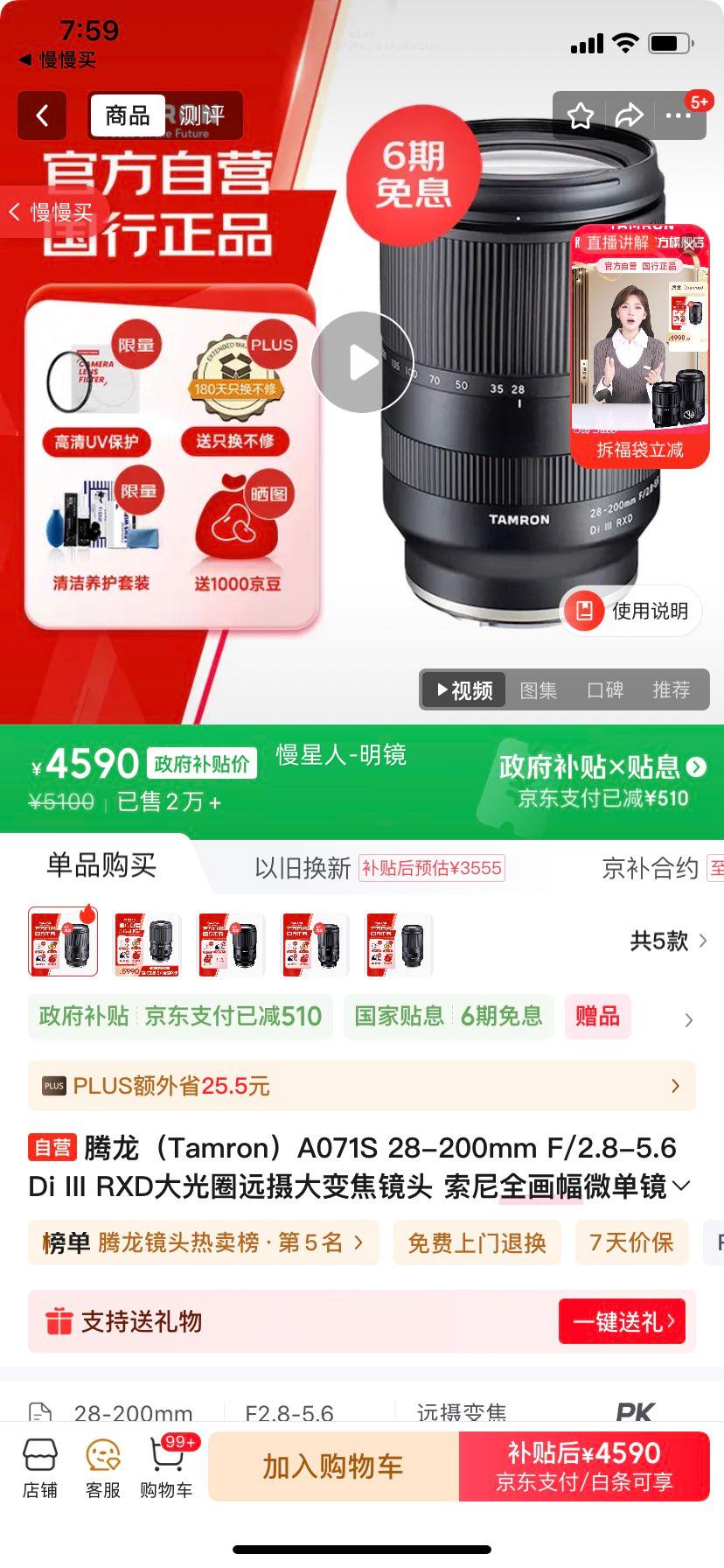Open the more options icon with 5+ badge

[x=679, y=115]
